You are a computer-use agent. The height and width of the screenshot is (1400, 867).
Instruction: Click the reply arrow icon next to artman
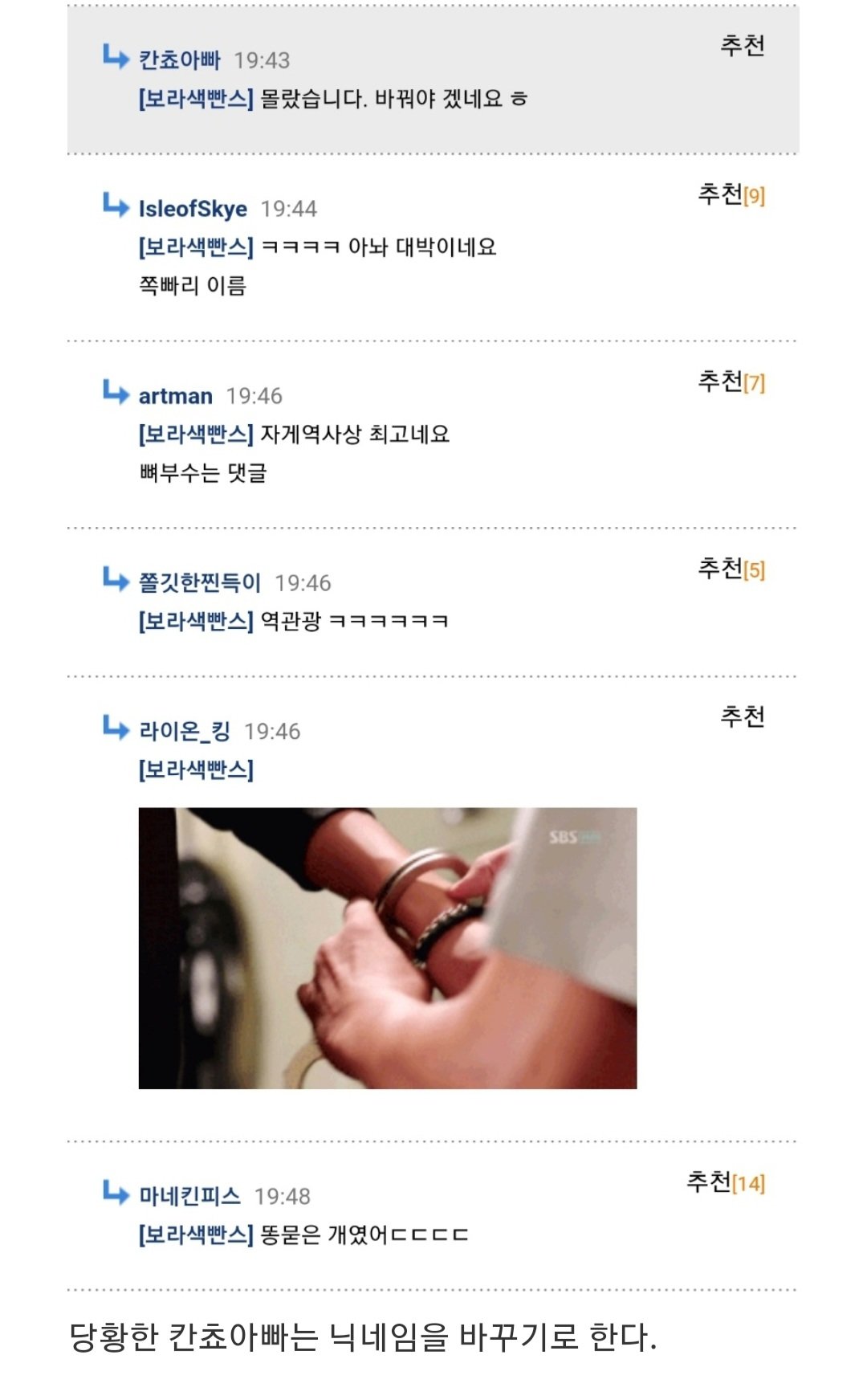(x=114, y=394)
